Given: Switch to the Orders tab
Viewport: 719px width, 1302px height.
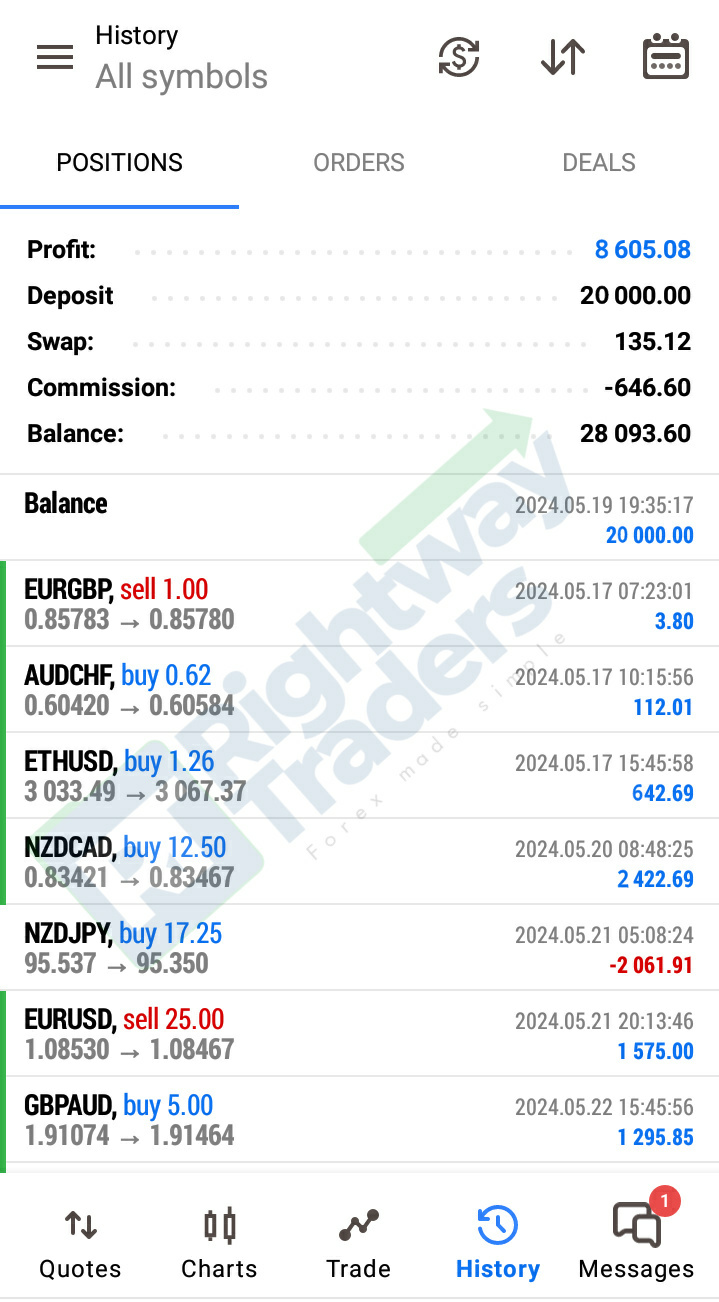Looking at the screenshot, I should click(x=359, y=163).
